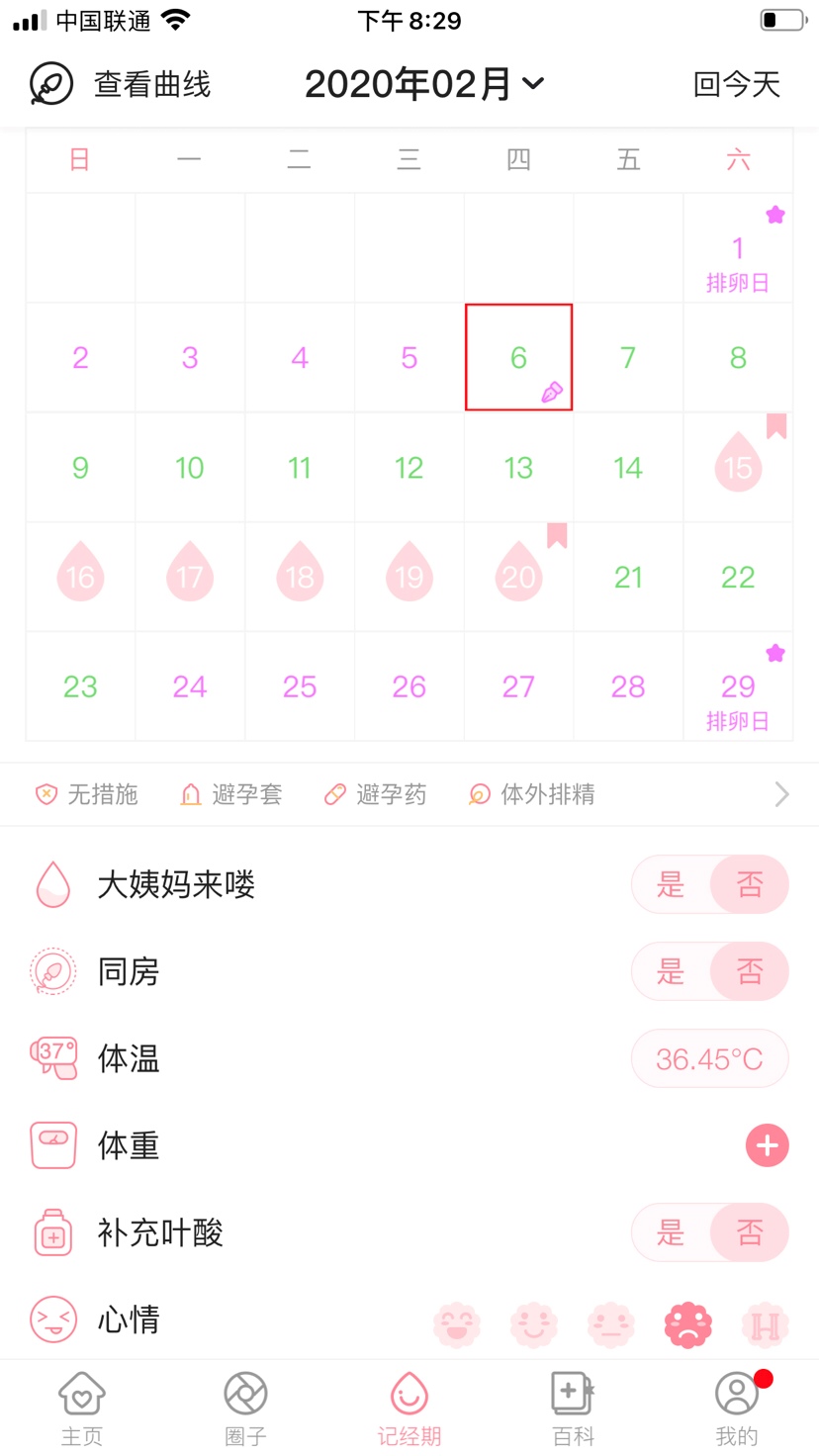Viewport: 819px width, 1456px height.
Task: Open the 百科 tab
Action: click(573, 1409)
